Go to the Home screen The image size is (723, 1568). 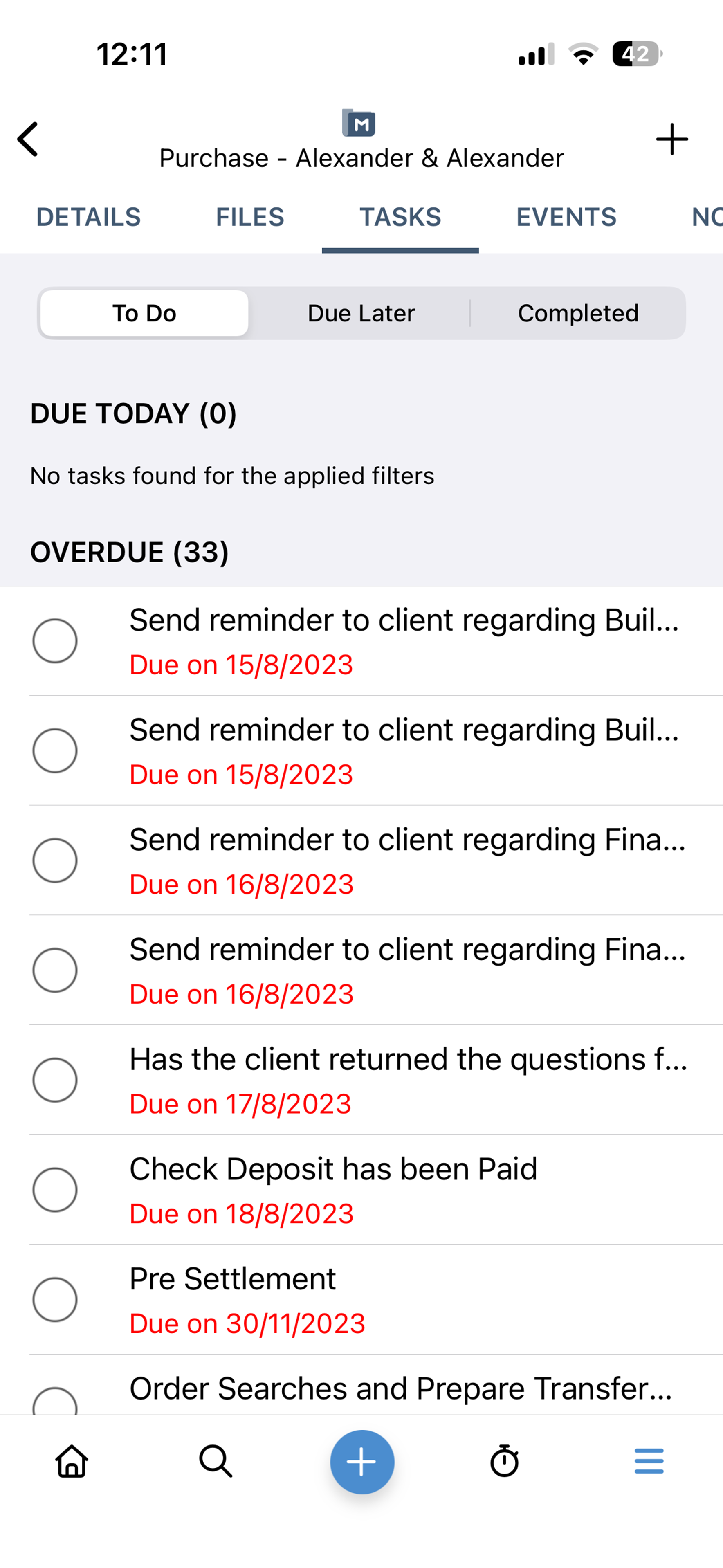point(72,1462)
